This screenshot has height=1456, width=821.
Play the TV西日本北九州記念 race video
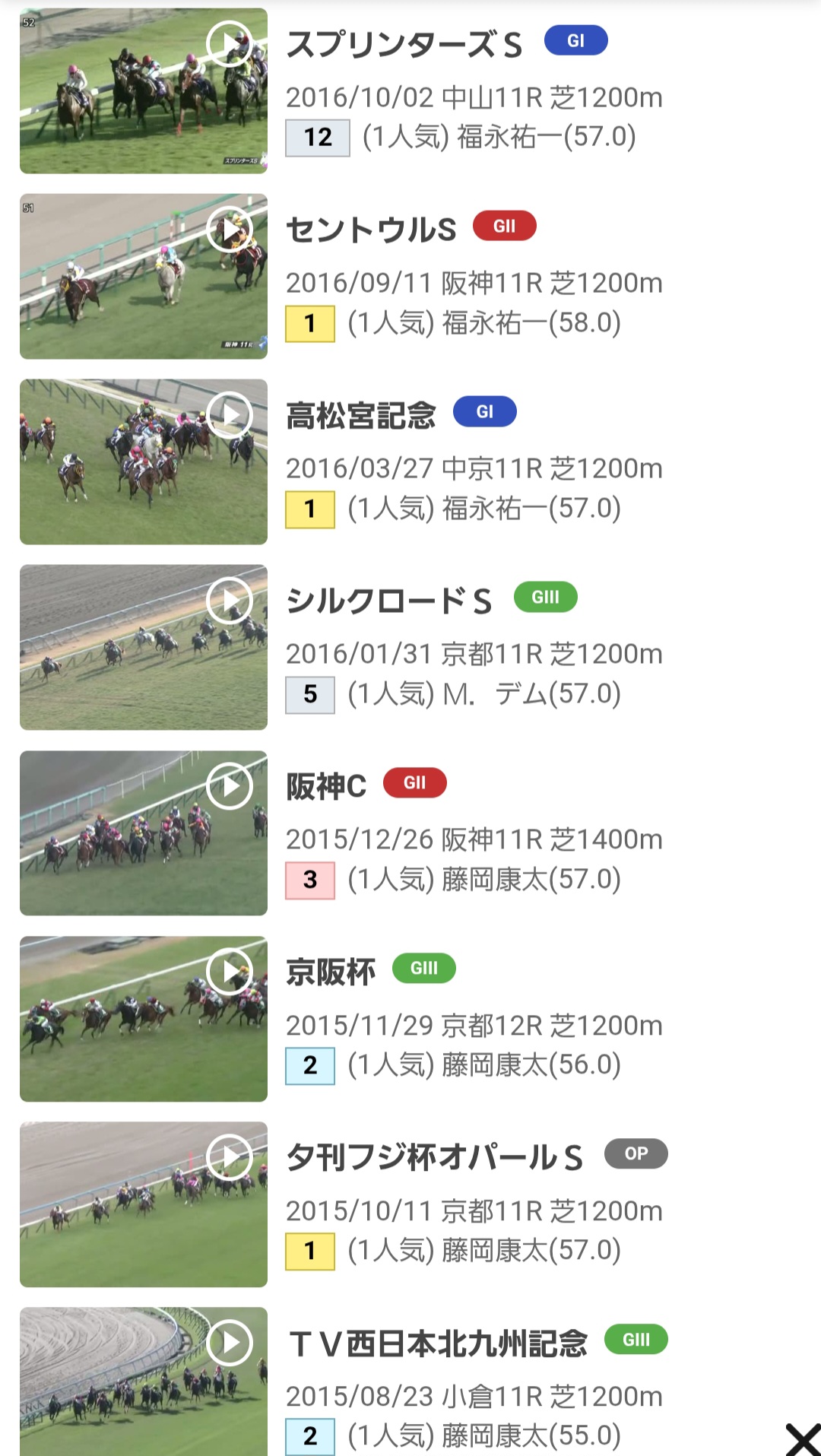pyautogui.click(x=229, y=1342)
